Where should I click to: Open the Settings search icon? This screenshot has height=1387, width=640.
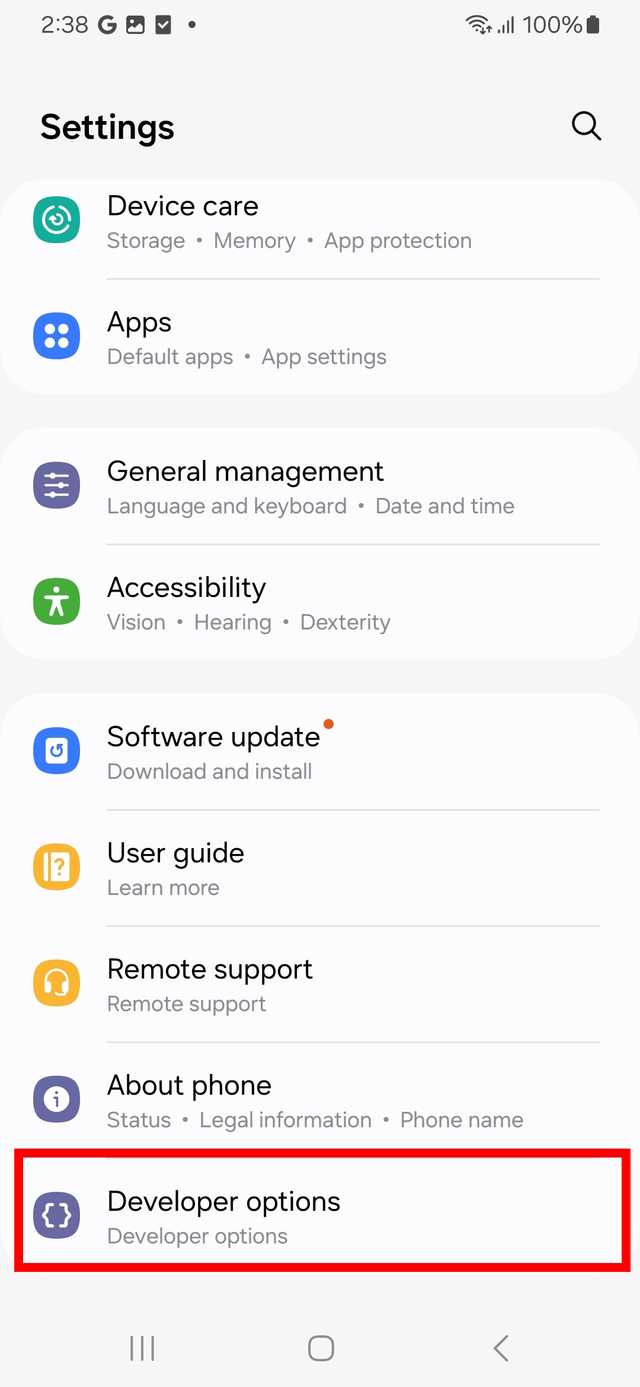point(586,126)
